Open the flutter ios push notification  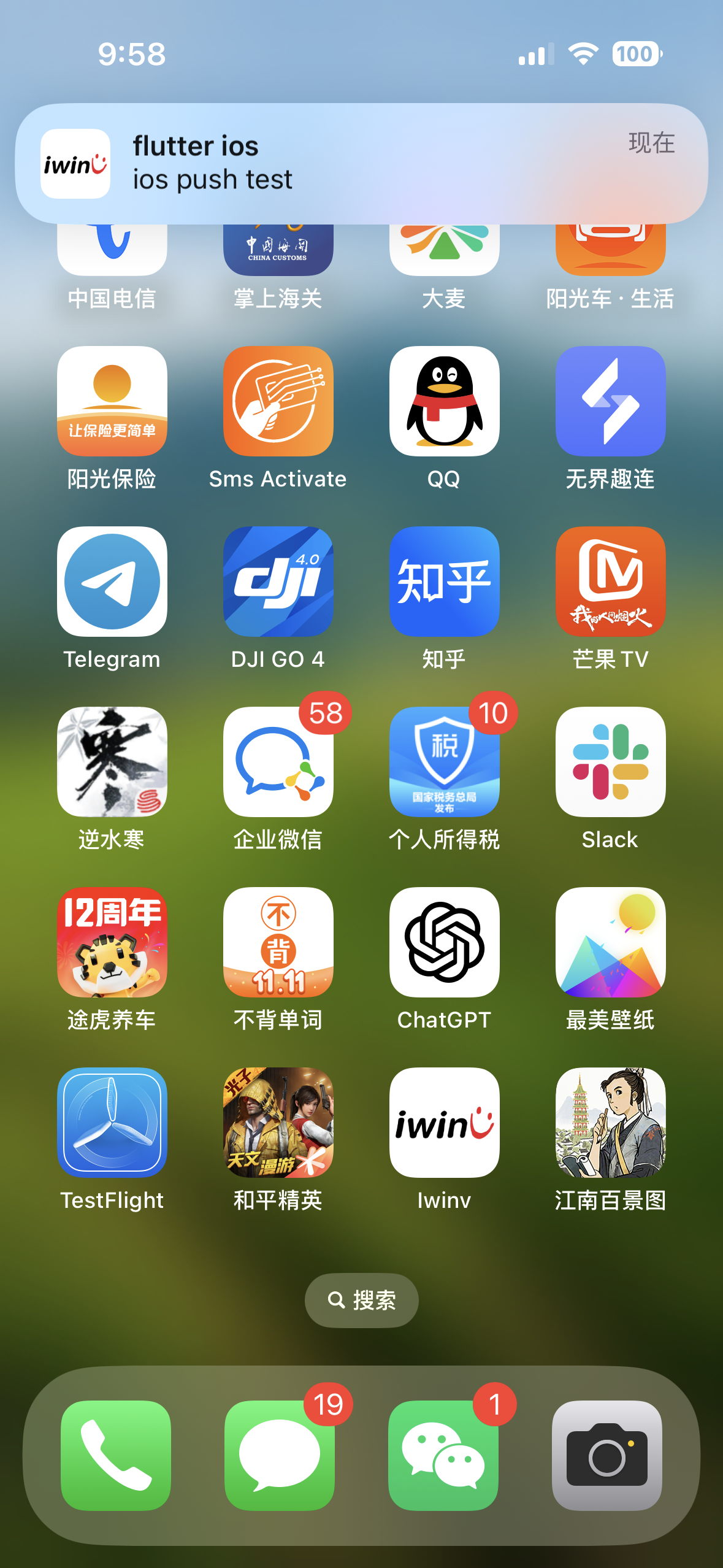(x=361, y=163)
